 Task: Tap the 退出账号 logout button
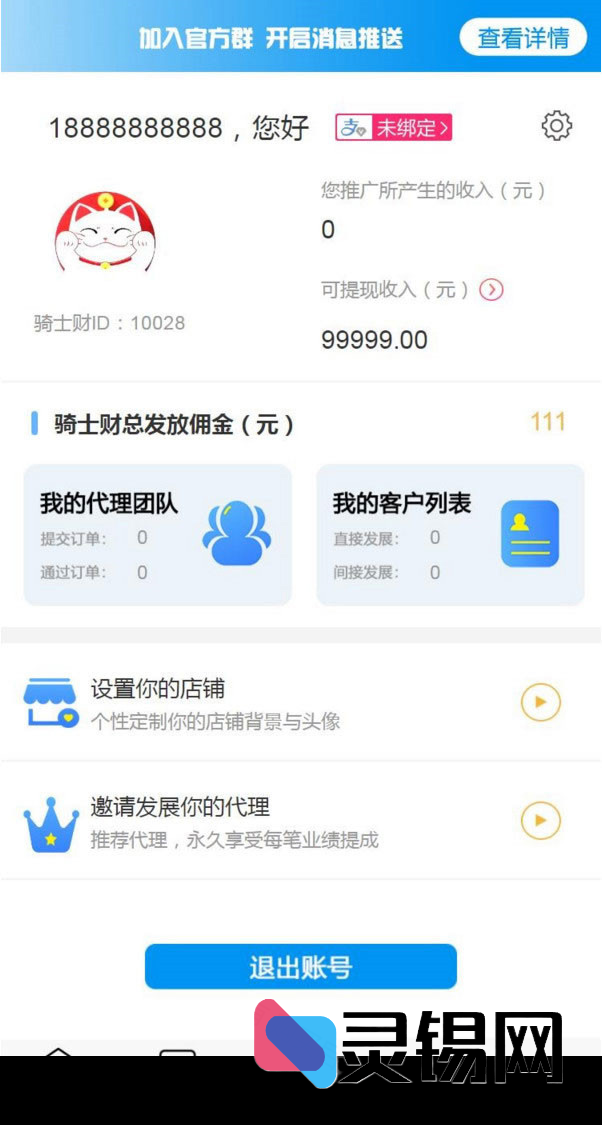coord(300,967)
